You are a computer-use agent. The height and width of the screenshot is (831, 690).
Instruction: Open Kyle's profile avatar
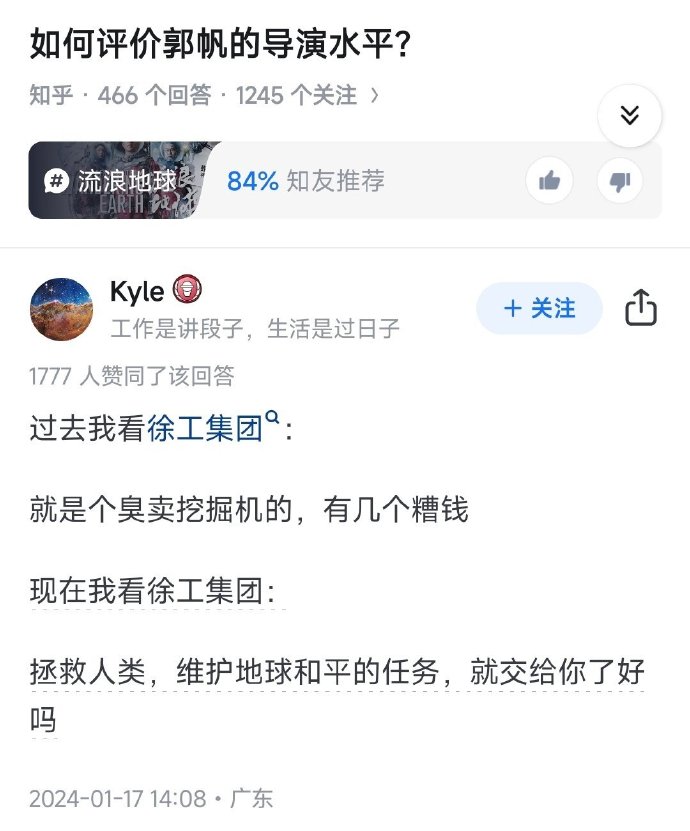tap(62, 309)
